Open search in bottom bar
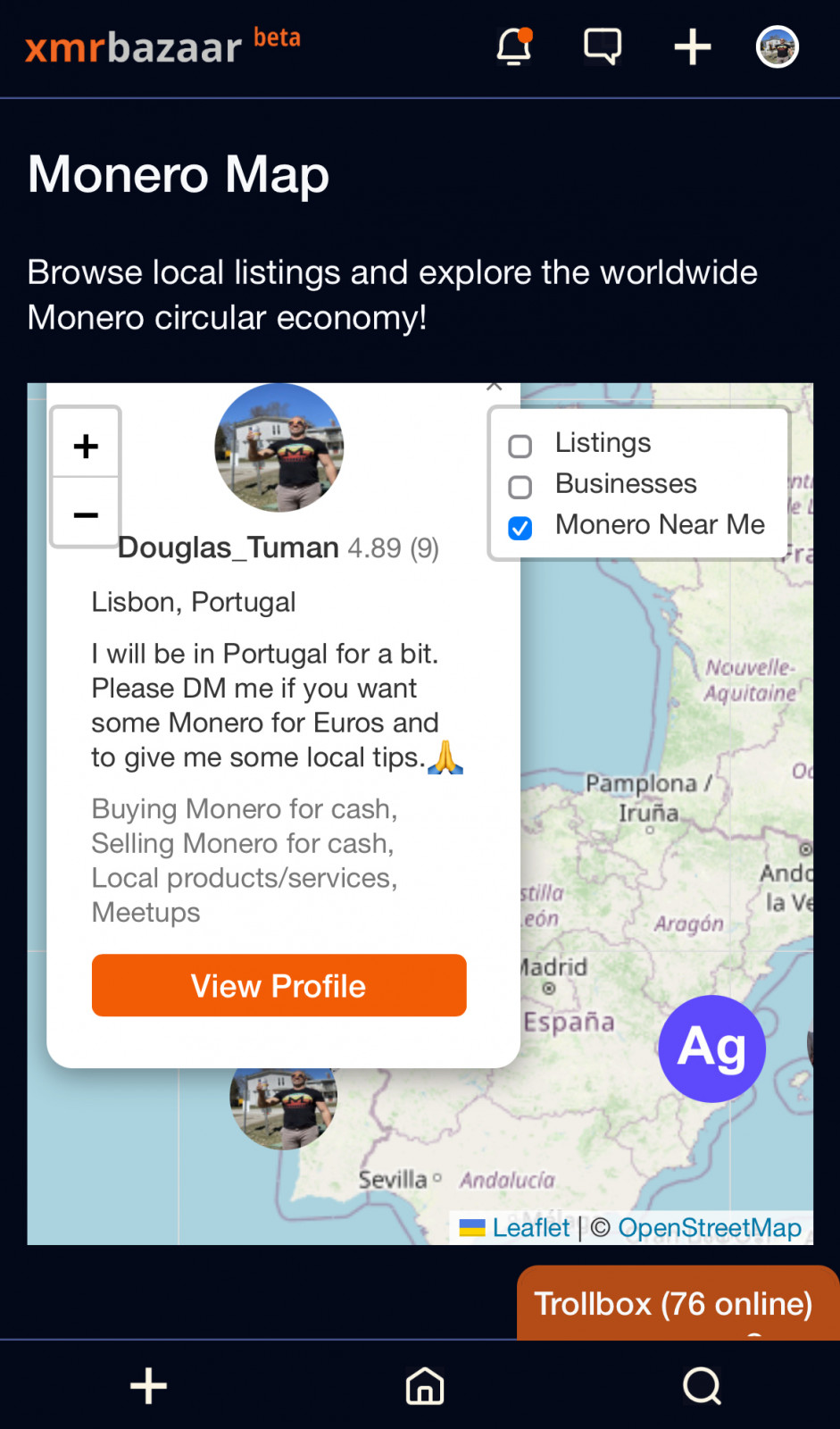Viewport: 840px width, 1429px height. click(x=702, y=1386)
